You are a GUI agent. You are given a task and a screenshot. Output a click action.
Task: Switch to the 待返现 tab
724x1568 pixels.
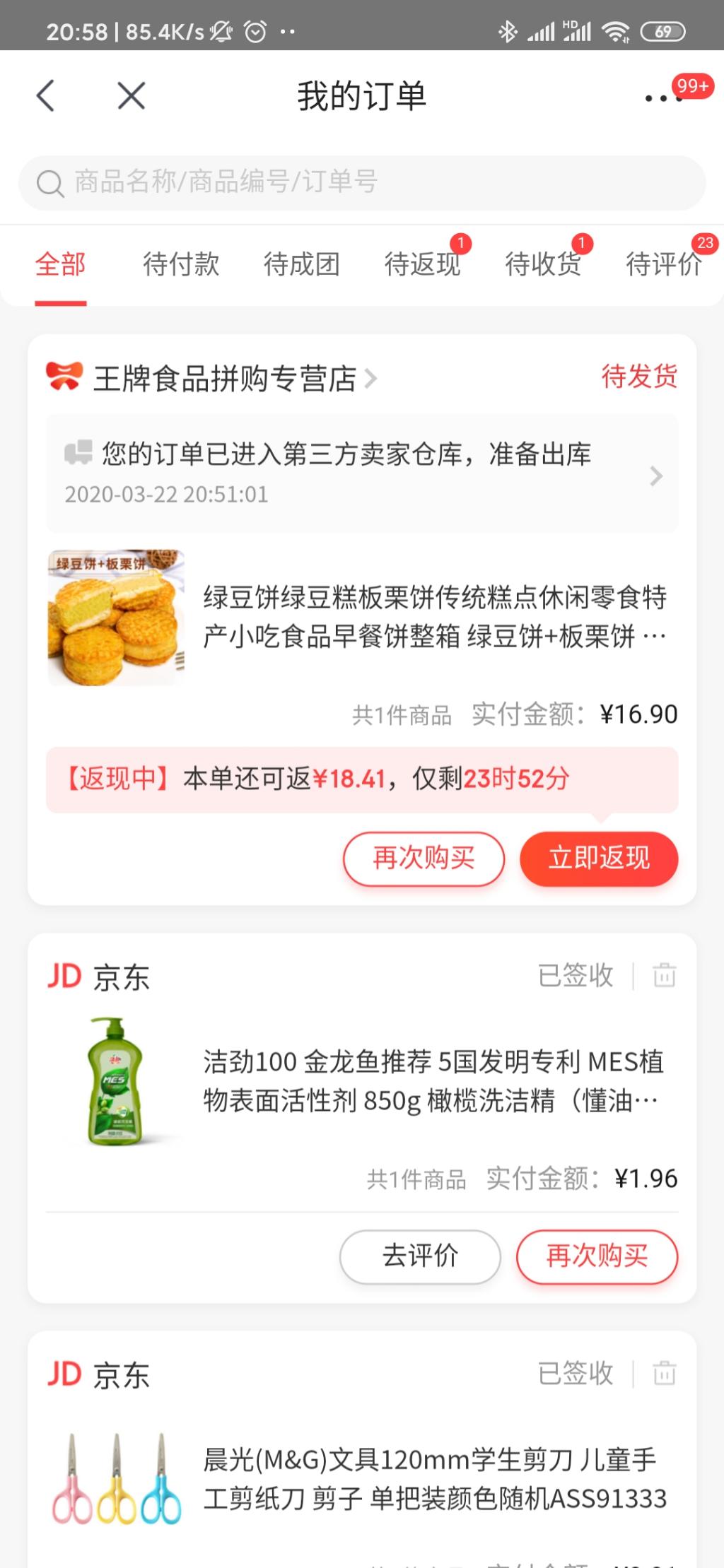422,264
